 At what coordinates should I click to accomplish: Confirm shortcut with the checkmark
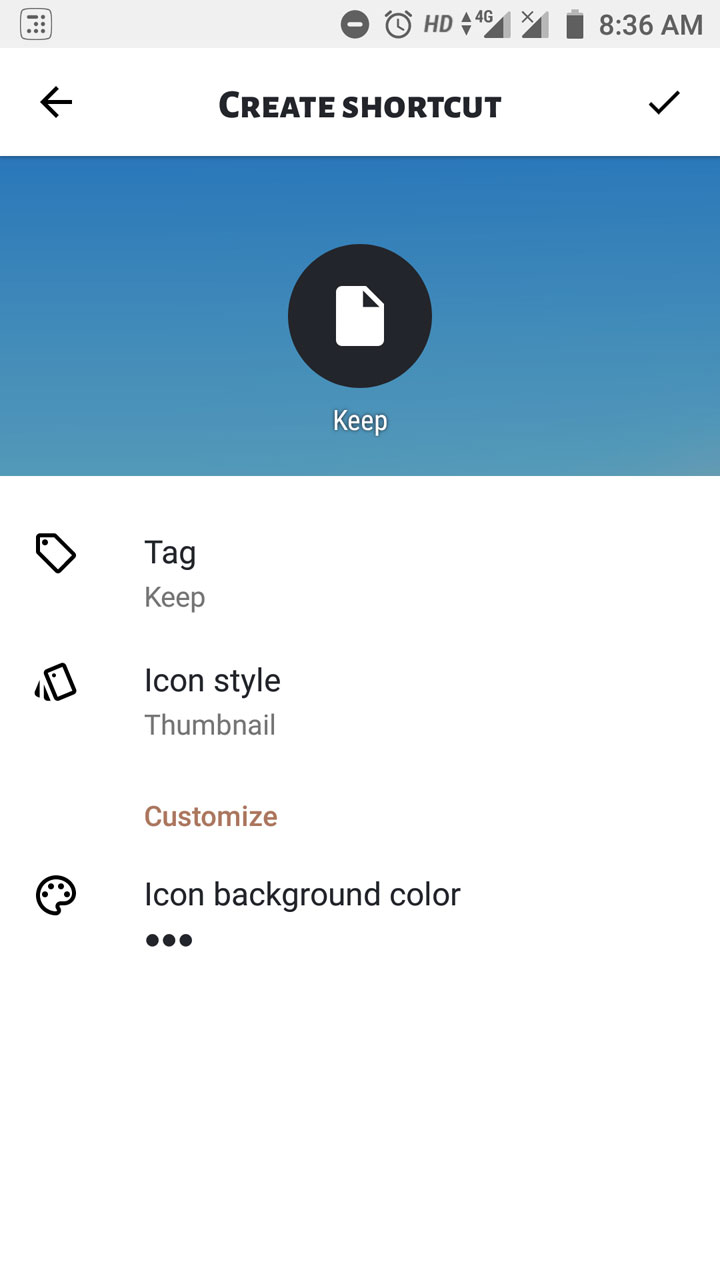coord(664,103)
